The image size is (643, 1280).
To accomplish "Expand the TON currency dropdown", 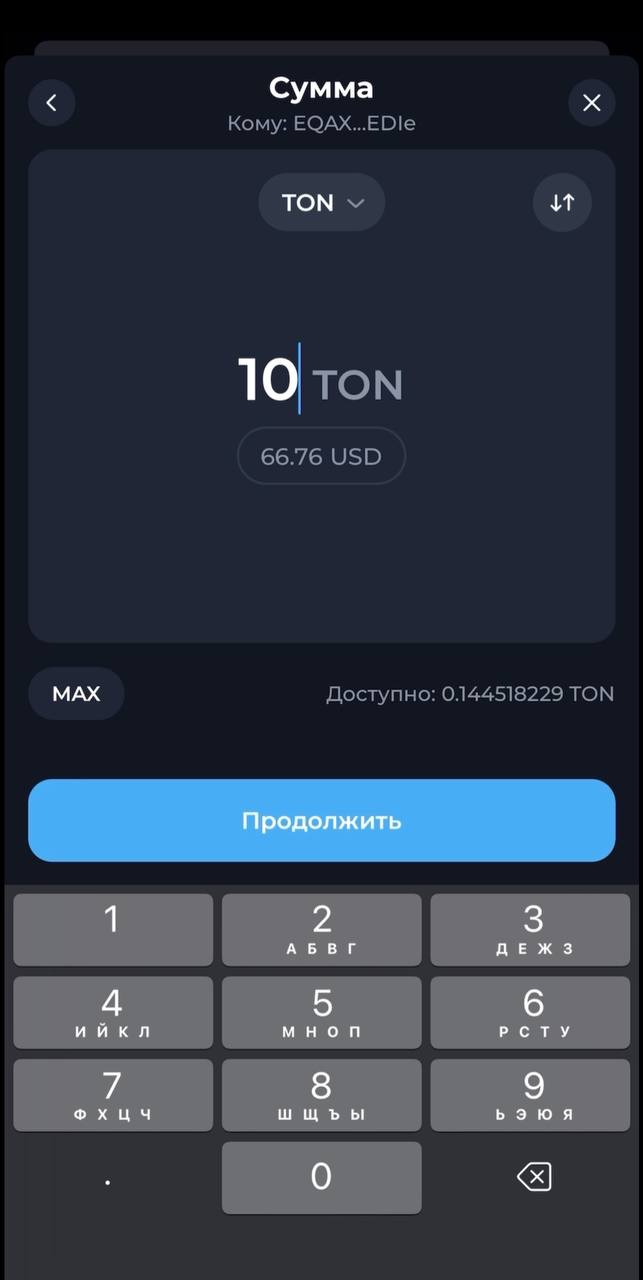I will [322, 202].
